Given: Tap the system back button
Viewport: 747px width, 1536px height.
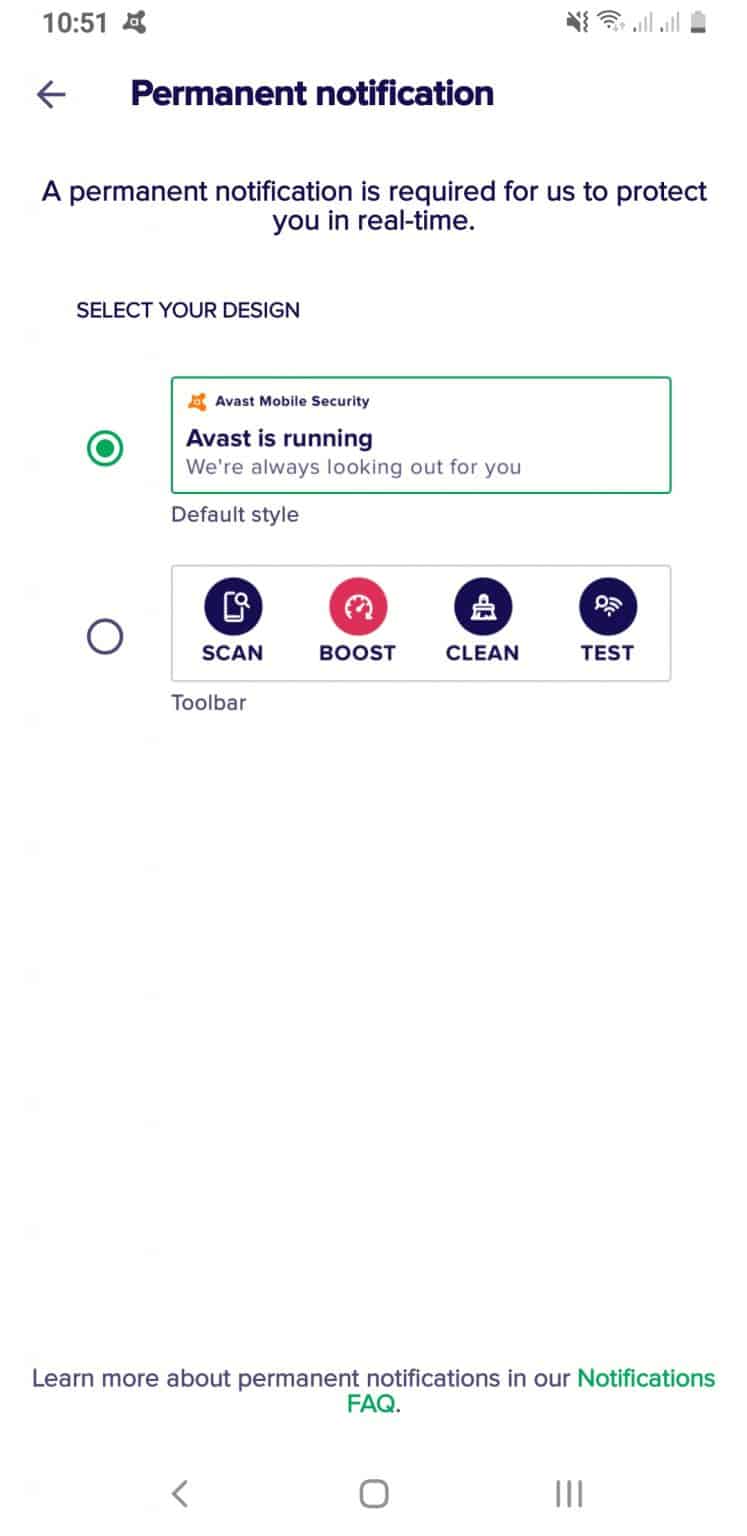Looking at the screenshot, I should pos(180,1494).
